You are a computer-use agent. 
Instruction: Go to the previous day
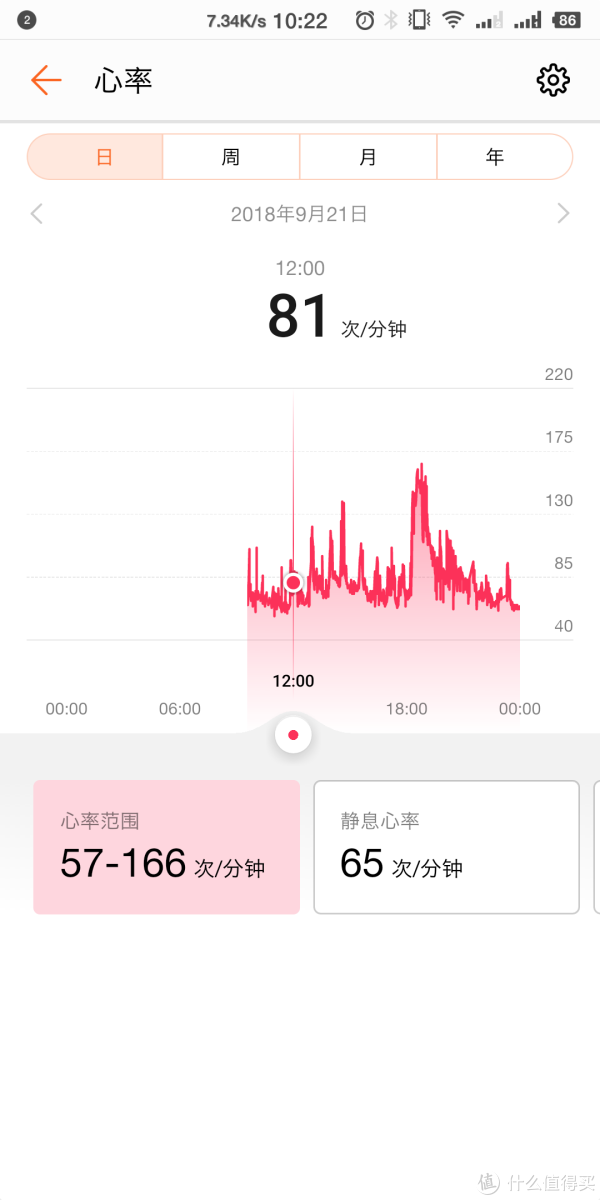pos(37,213)
